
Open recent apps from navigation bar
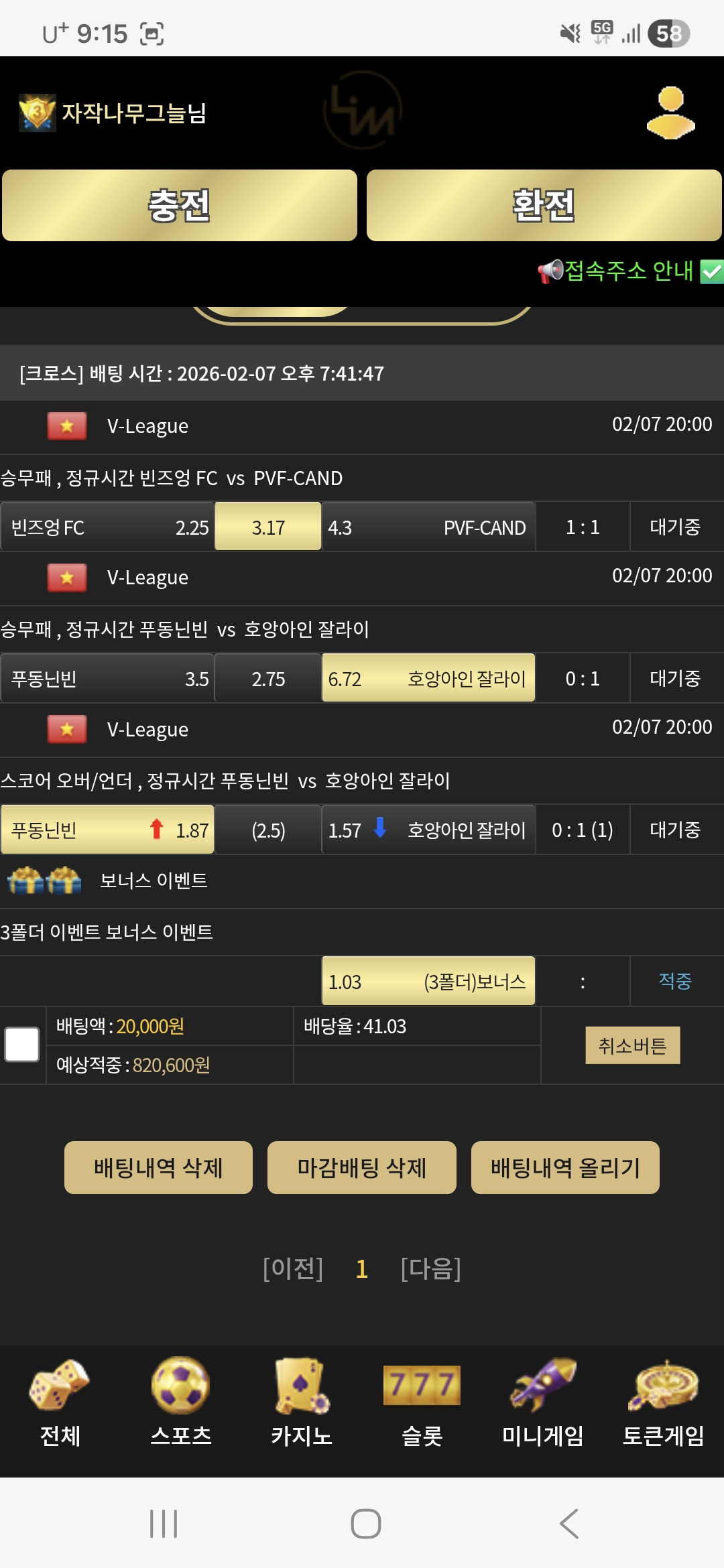(x=164, y=1524)
